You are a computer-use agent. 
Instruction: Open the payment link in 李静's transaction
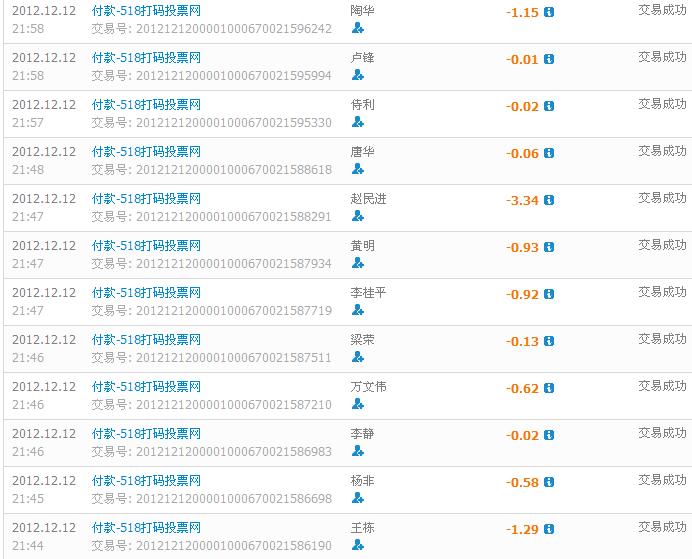coord(146,434)
